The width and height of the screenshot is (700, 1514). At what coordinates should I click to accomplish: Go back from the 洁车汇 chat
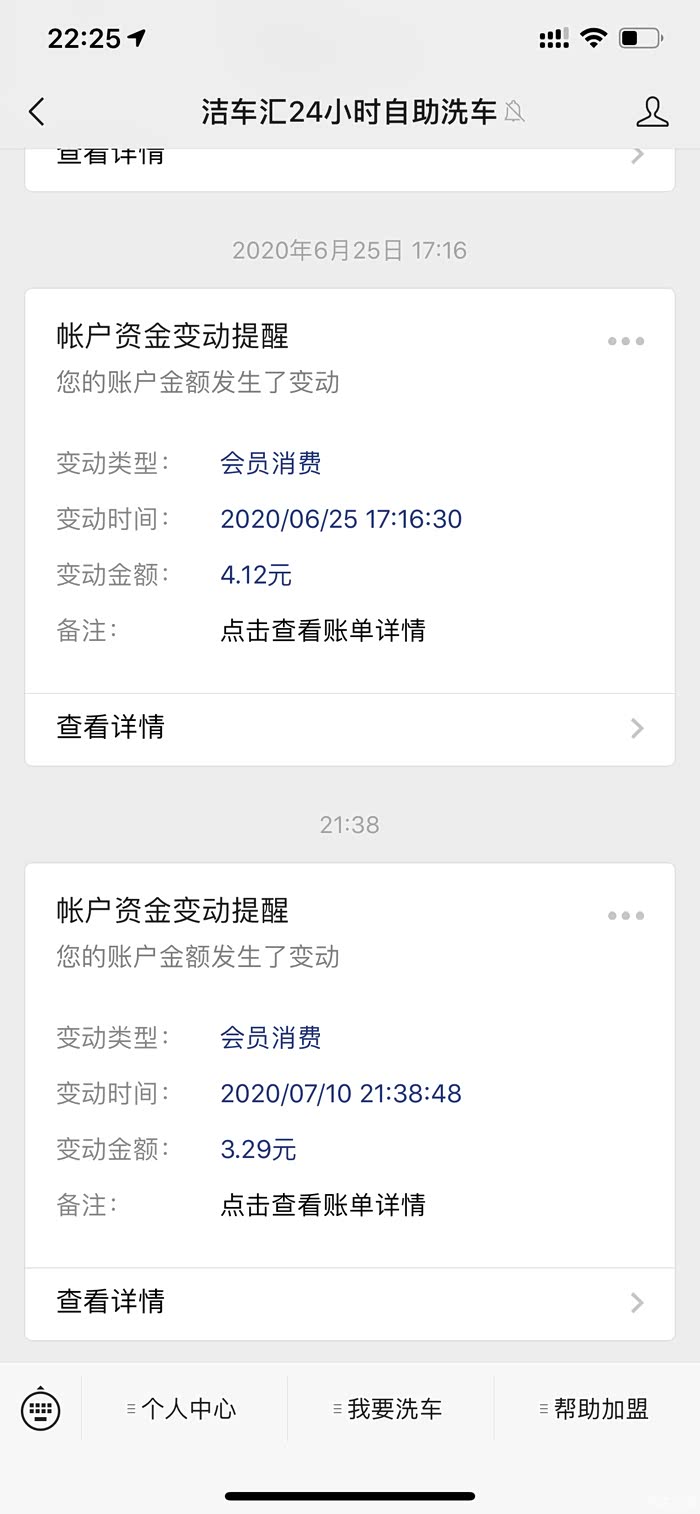point(37,112)
